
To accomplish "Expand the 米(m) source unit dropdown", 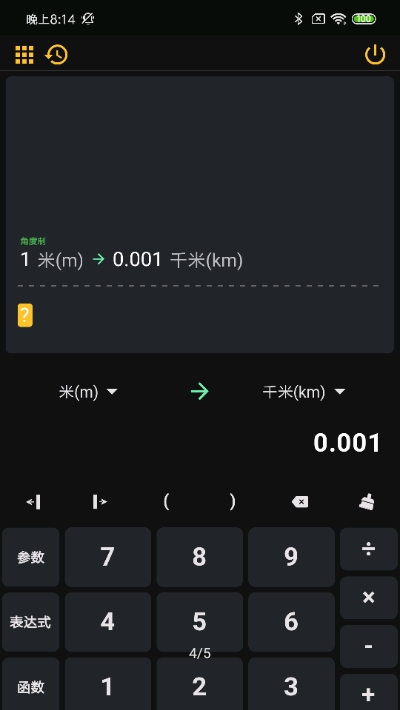I will tap(88, 392).
